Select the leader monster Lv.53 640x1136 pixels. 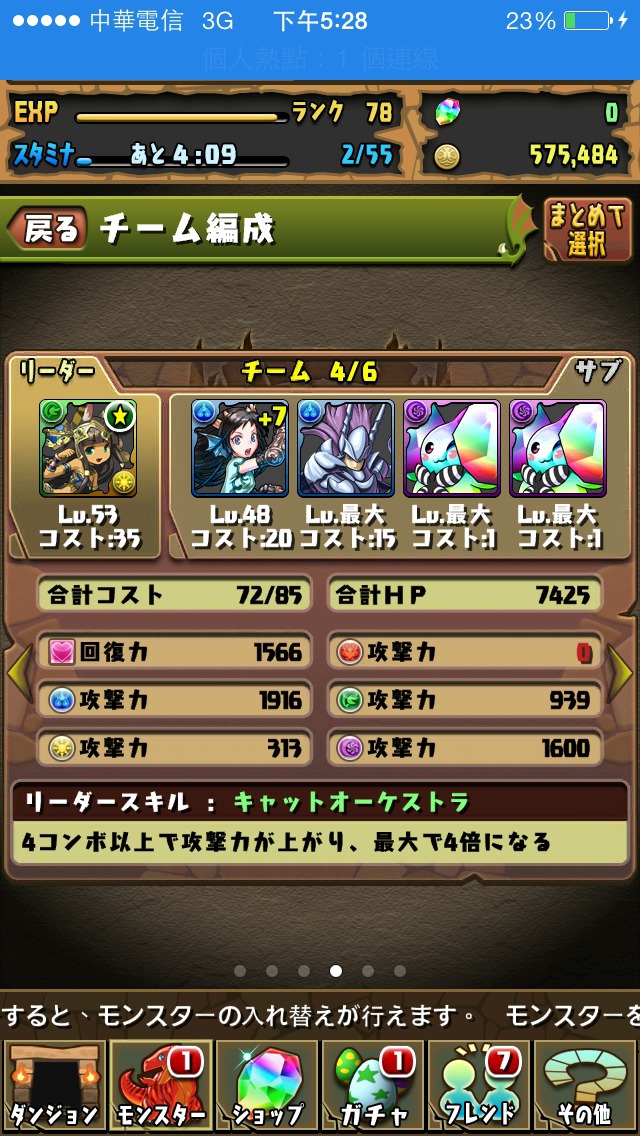tap(88, 448)
